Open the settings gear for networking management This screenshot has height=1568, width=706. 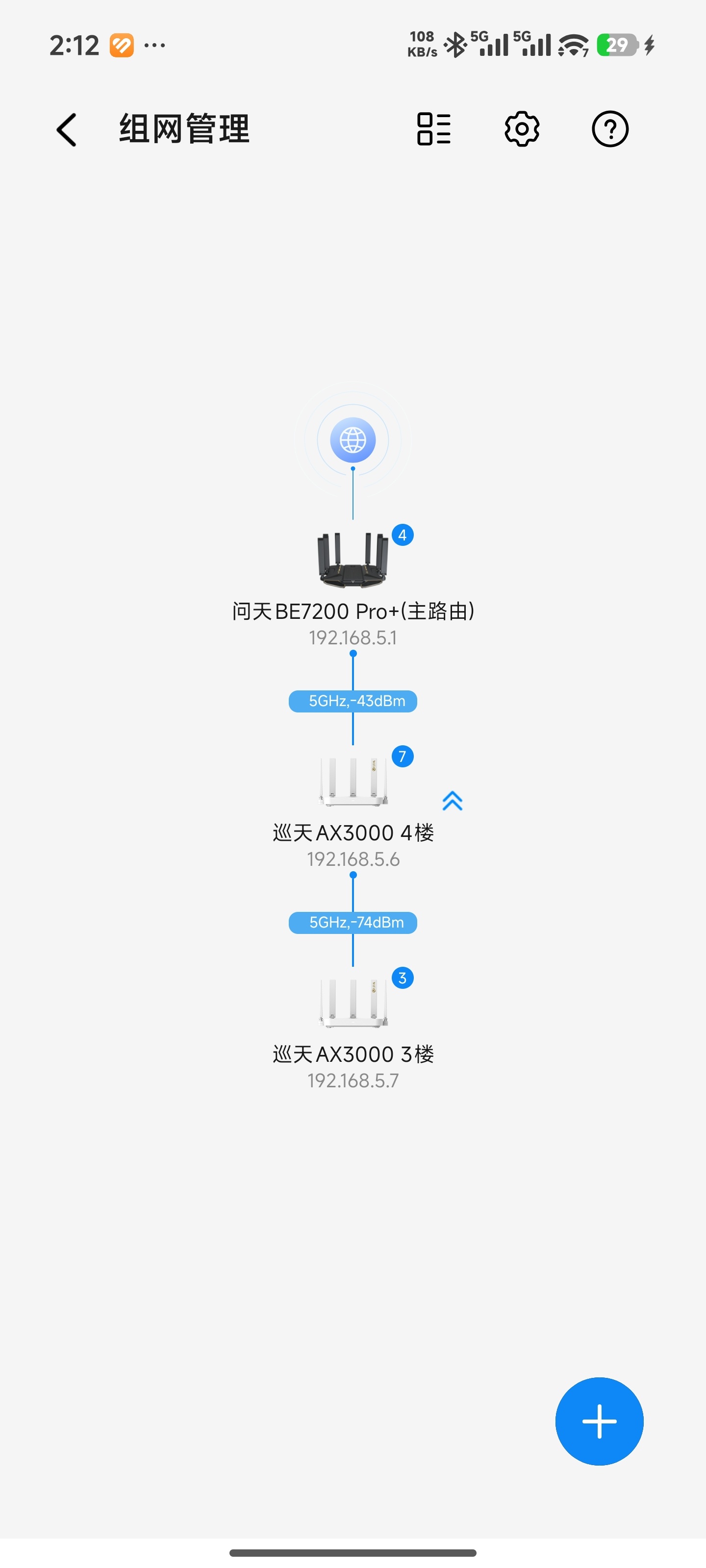(x=522, y=128)
